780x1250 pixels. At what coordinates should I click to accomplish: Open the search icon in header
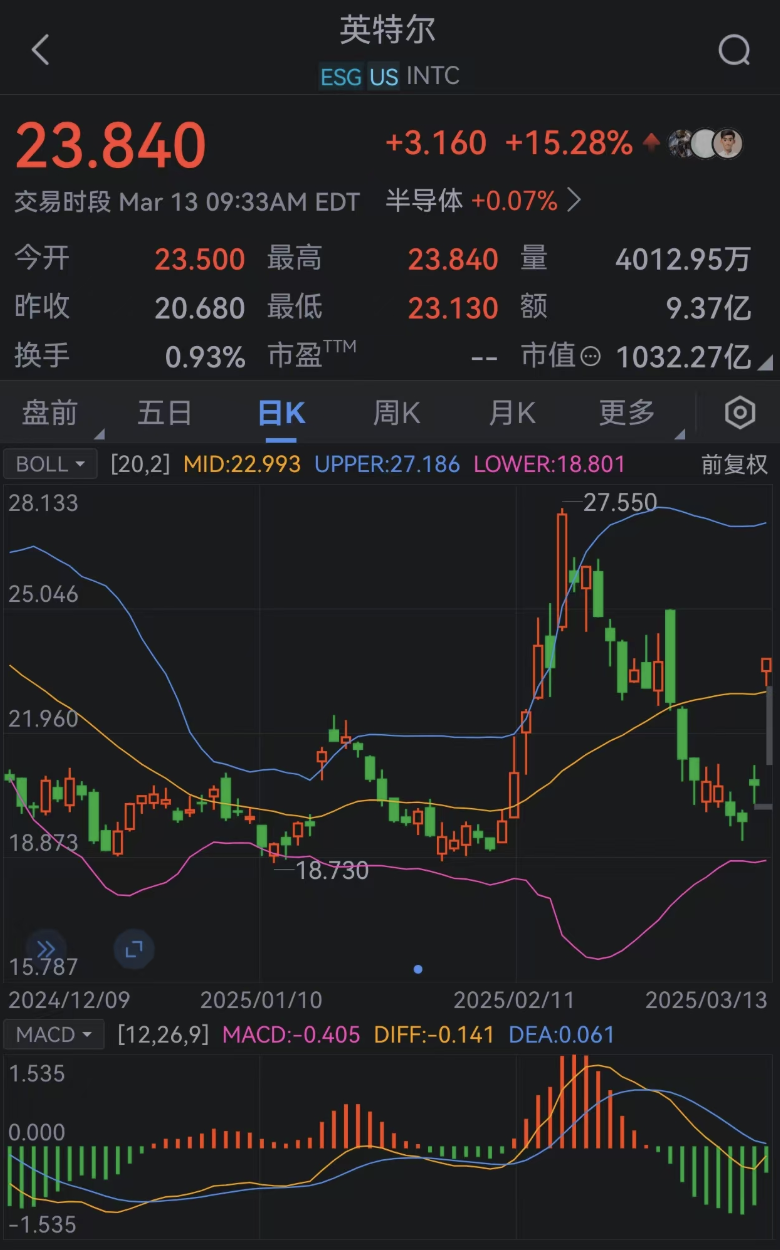coord(734,49)
